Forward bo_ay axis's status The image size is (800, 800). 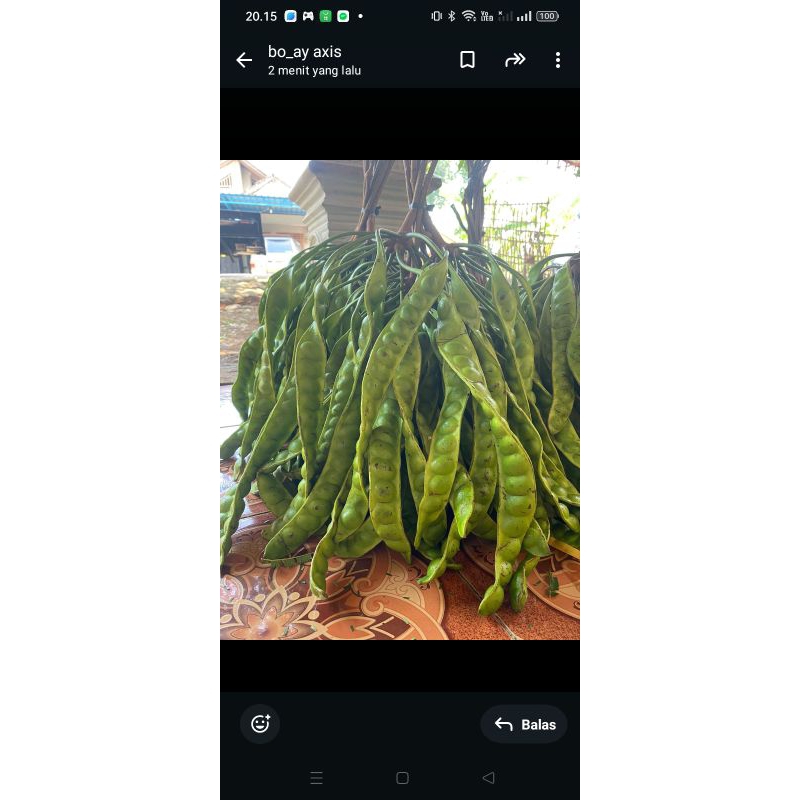[515, 60]
